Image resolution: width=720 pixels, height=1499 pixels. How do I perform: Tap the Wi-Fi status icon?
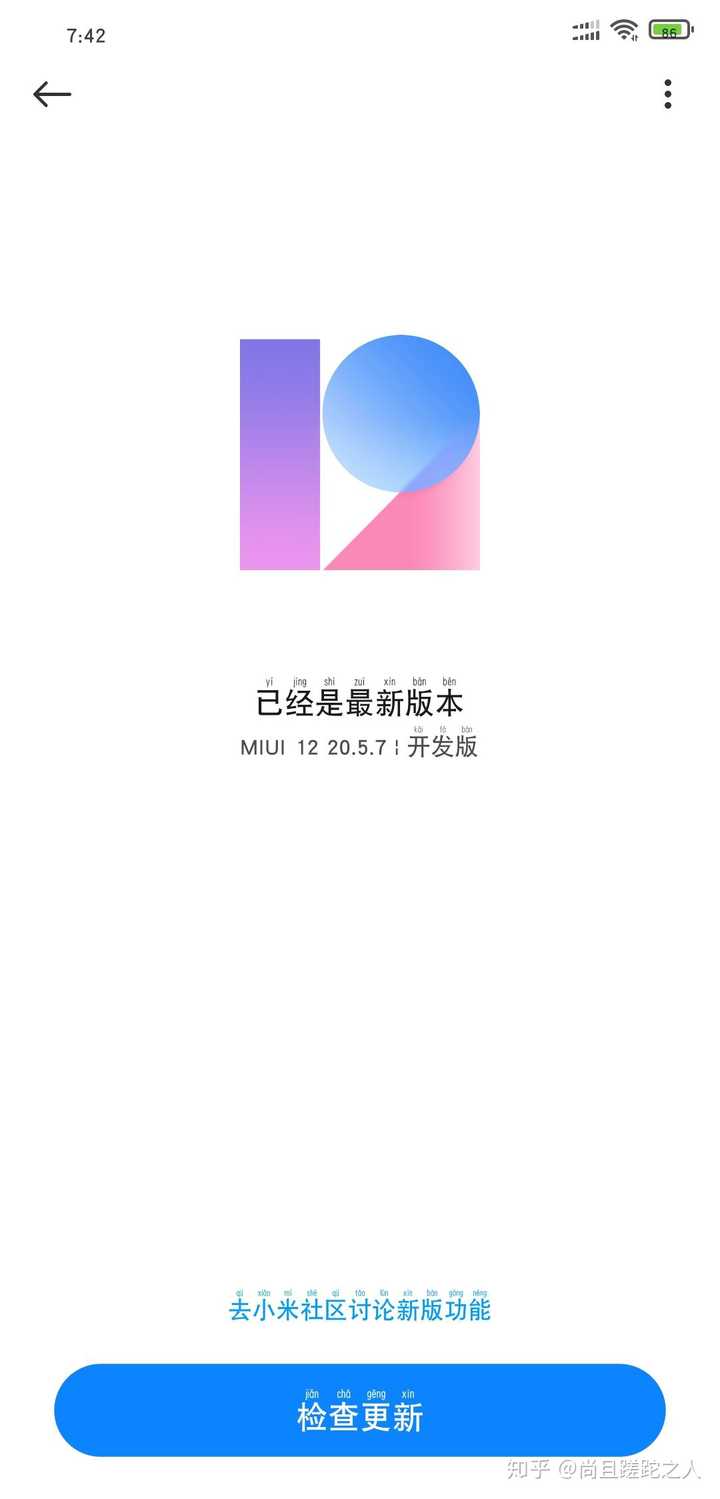click(625, 30)
